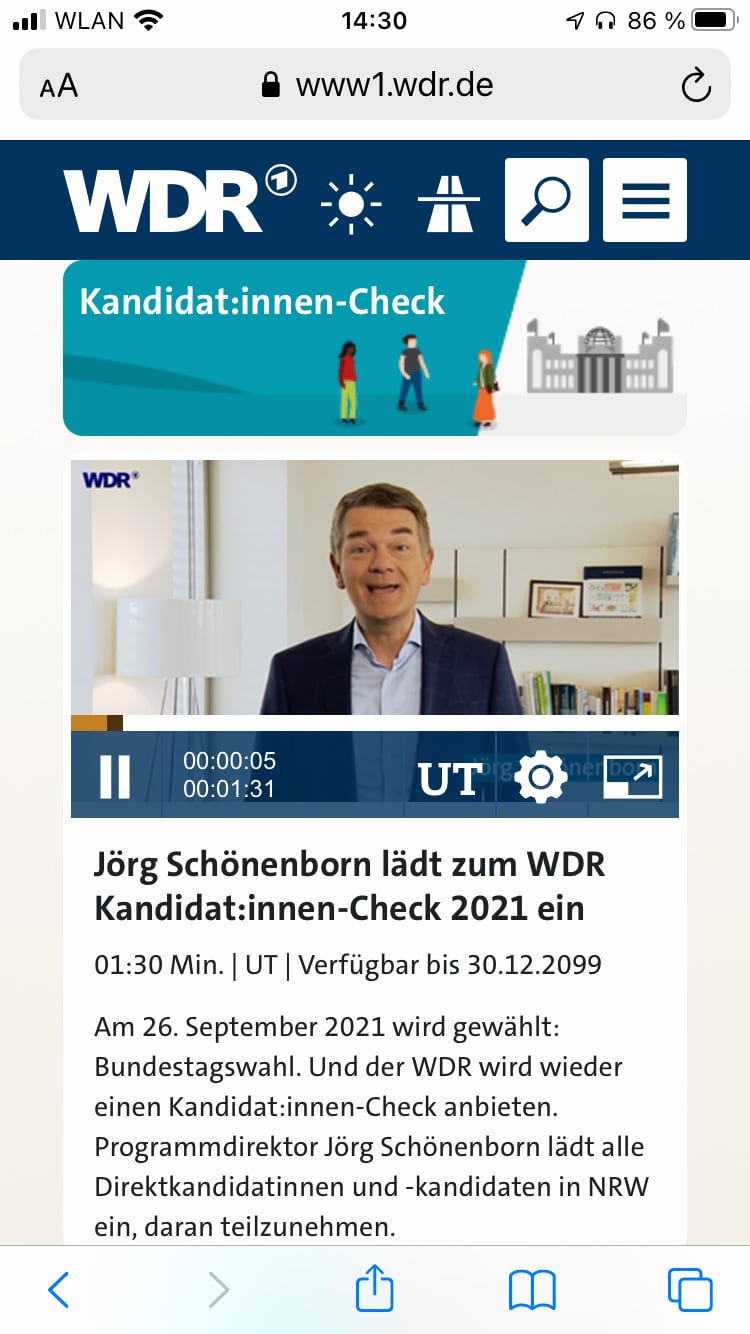
Task: Enter fullscreen video mode
Action: [633, 777]
